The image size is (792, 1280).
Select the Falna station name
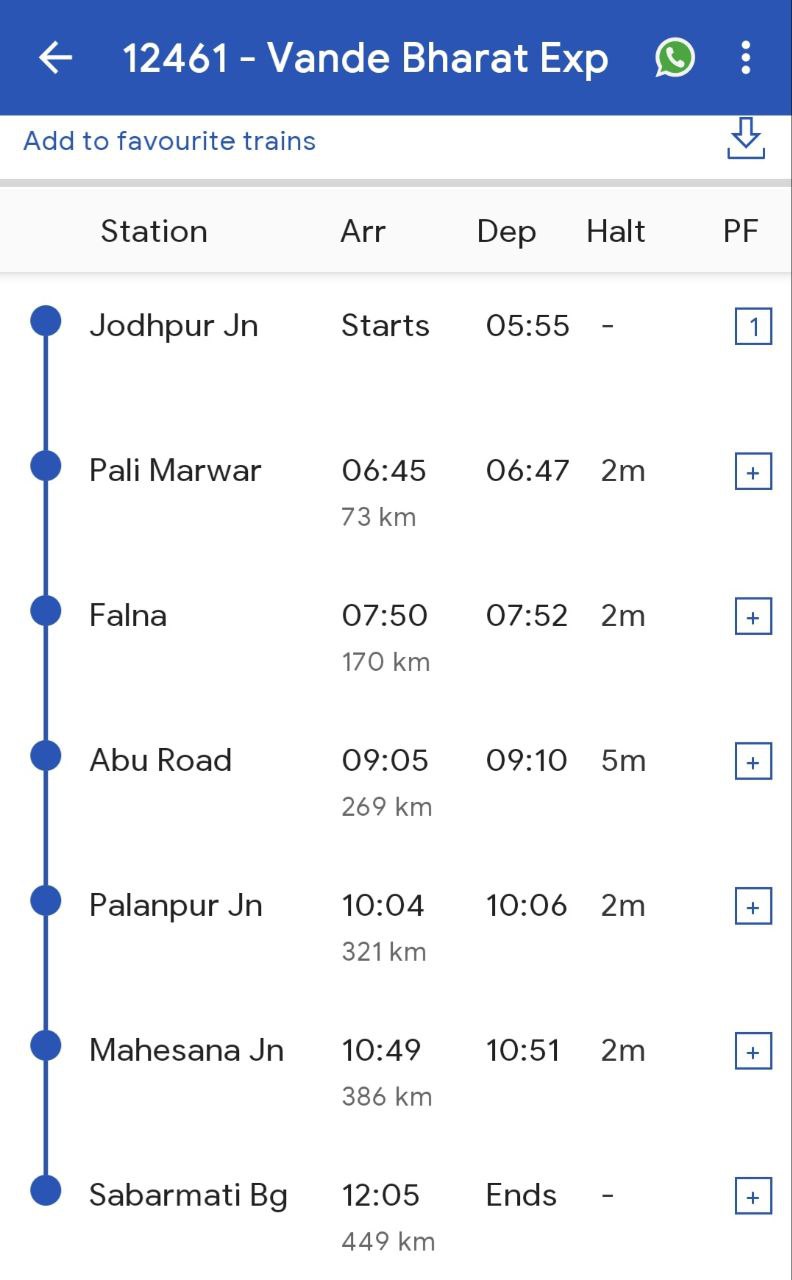coord(128,615)
